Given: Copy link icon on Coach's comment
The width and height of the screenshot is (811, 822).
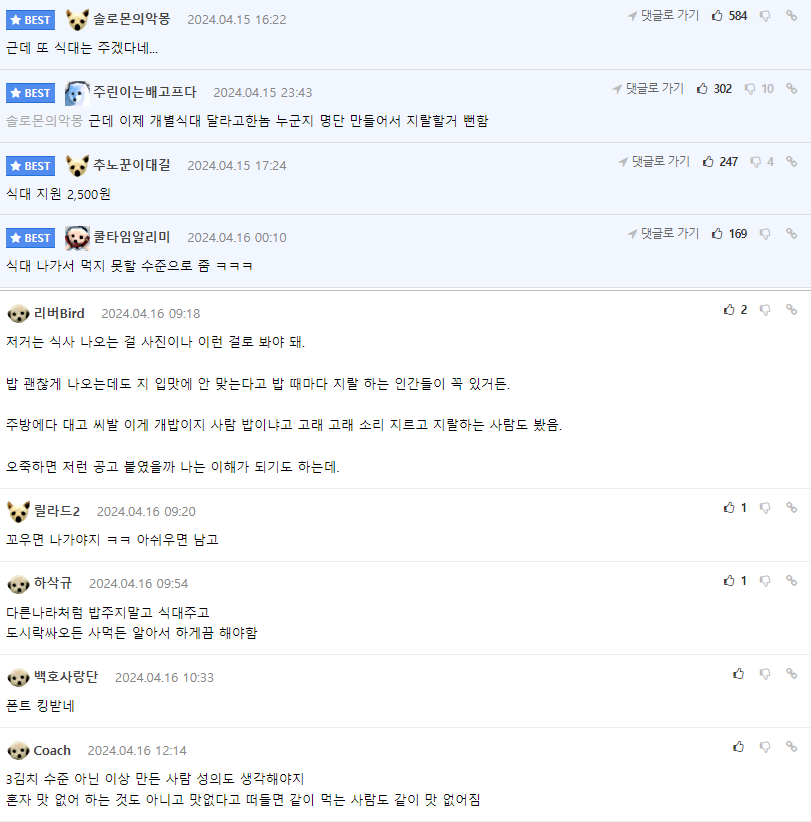Looking at the screenshot, I should 791,747.
